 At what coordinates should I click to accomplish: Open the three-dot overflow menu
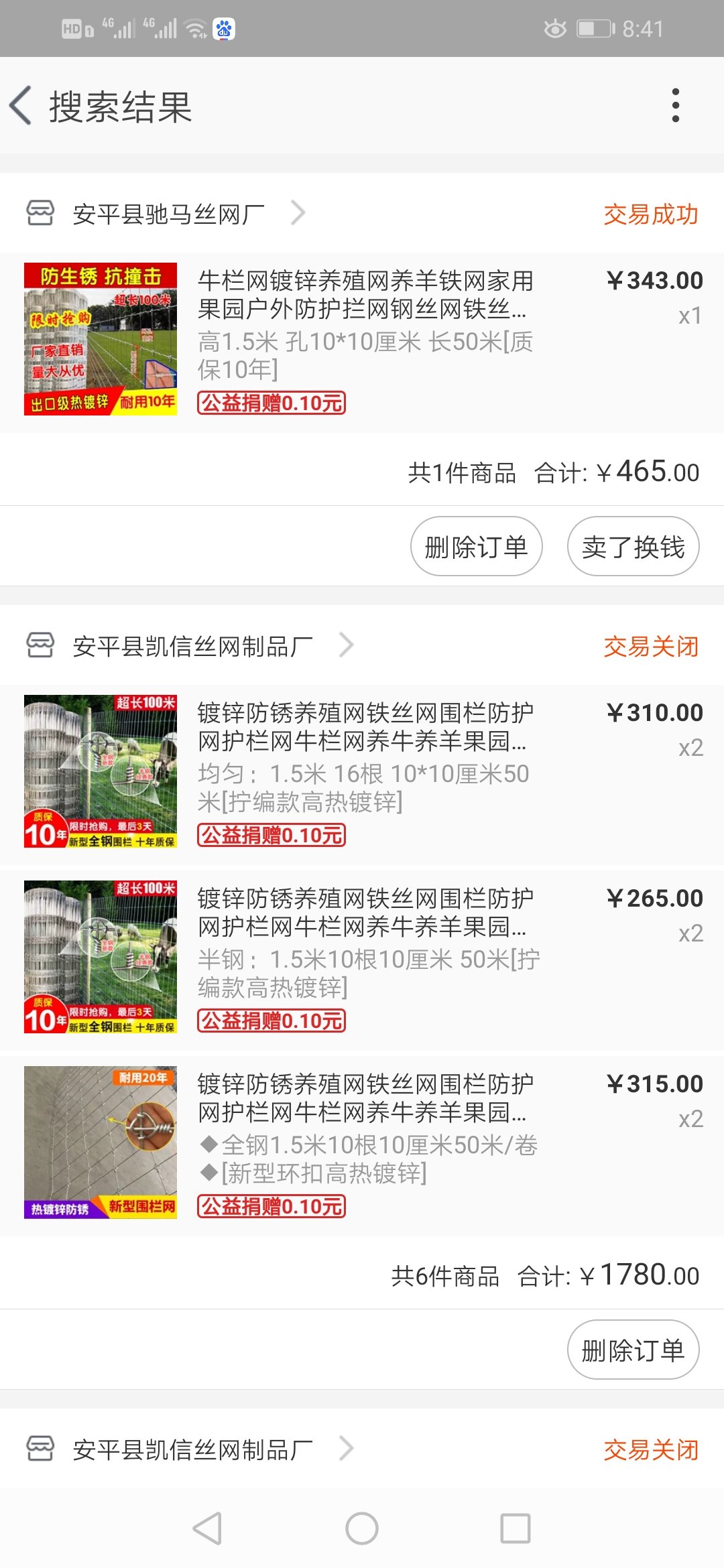pyautogui.click(x=675, y=106)
